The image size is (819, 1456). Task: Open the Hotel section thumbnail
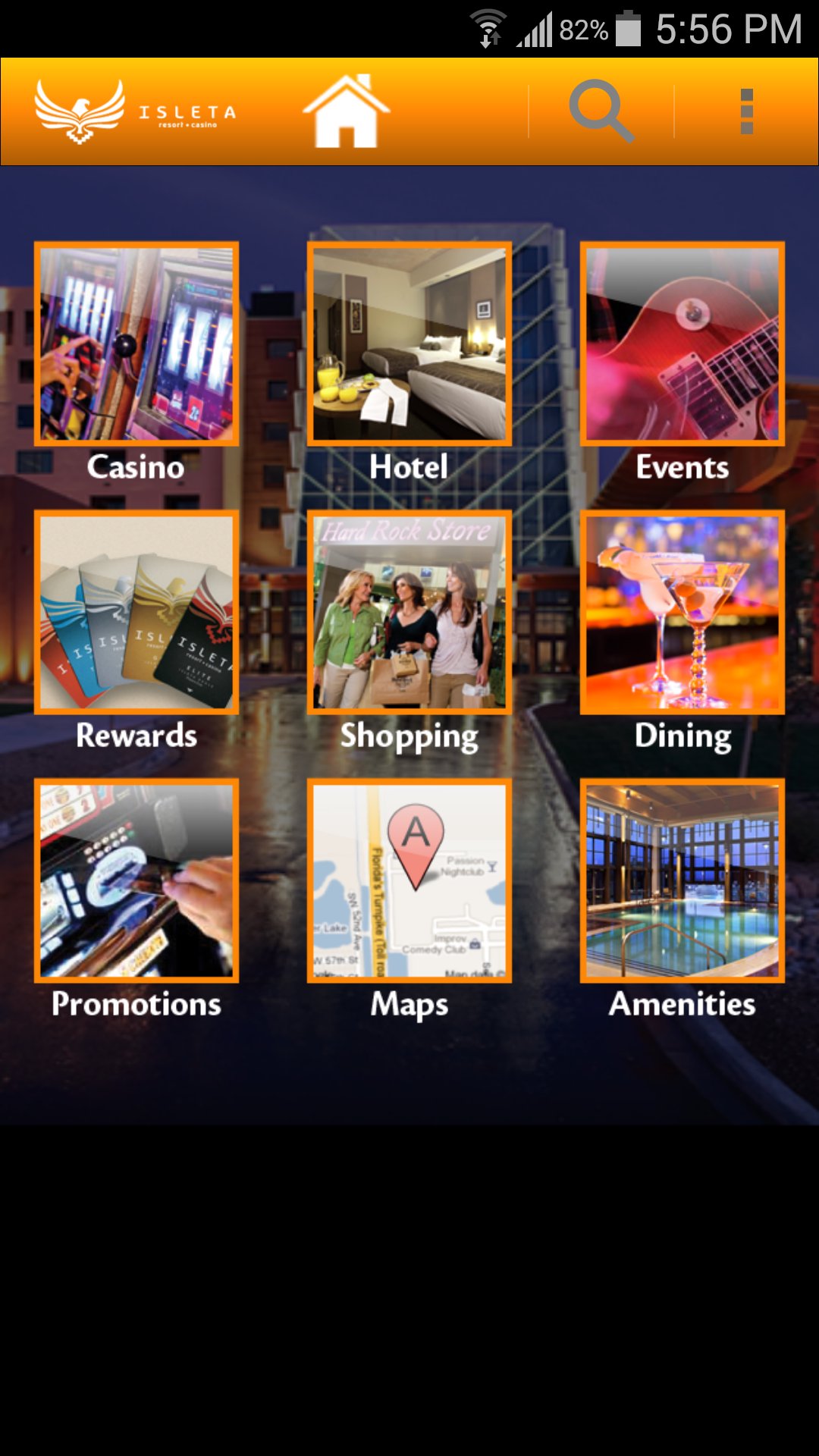point(409,344)
